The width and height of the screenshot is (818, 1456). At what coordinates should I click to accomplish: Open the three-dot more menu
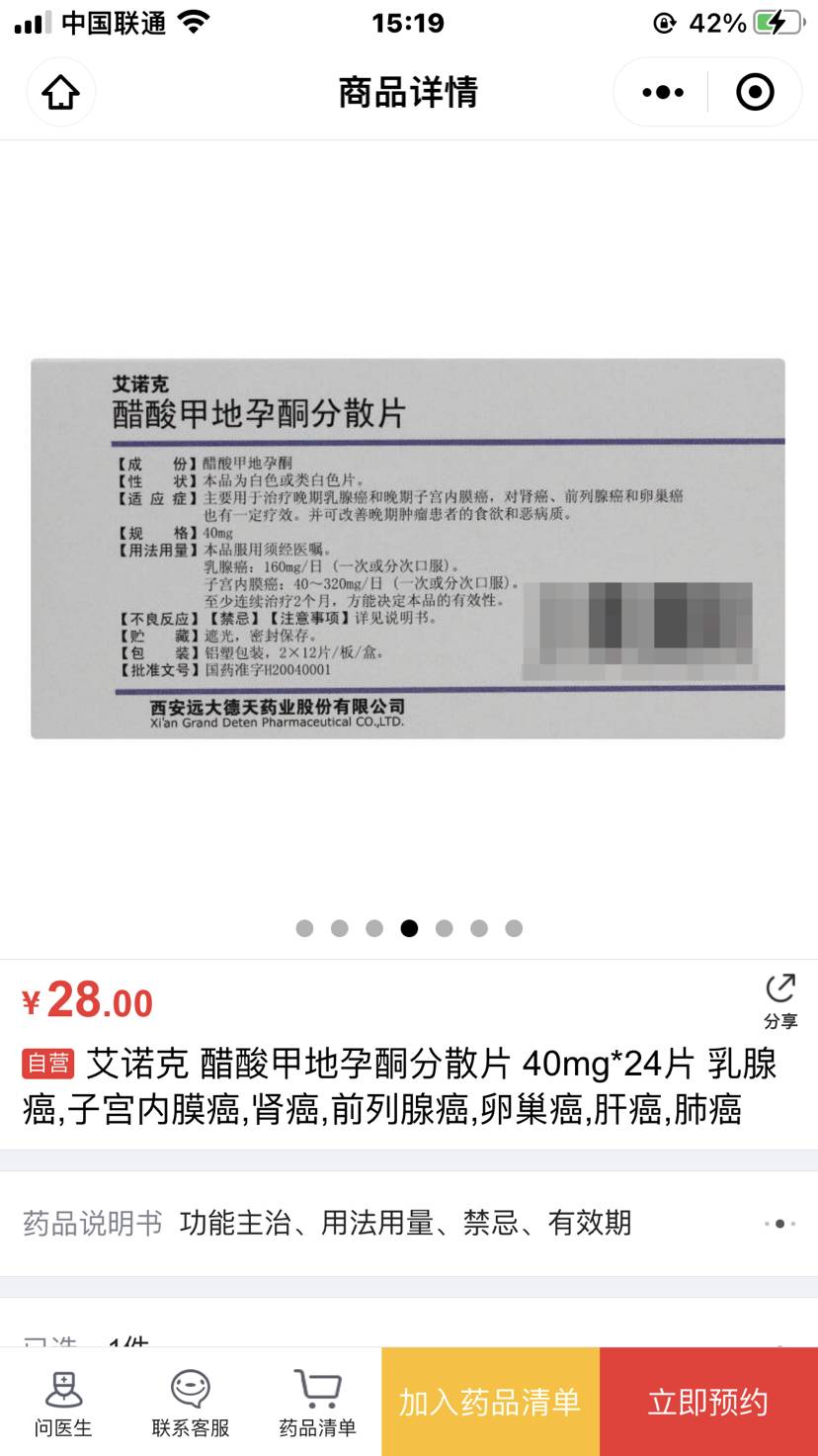point(662,93)
